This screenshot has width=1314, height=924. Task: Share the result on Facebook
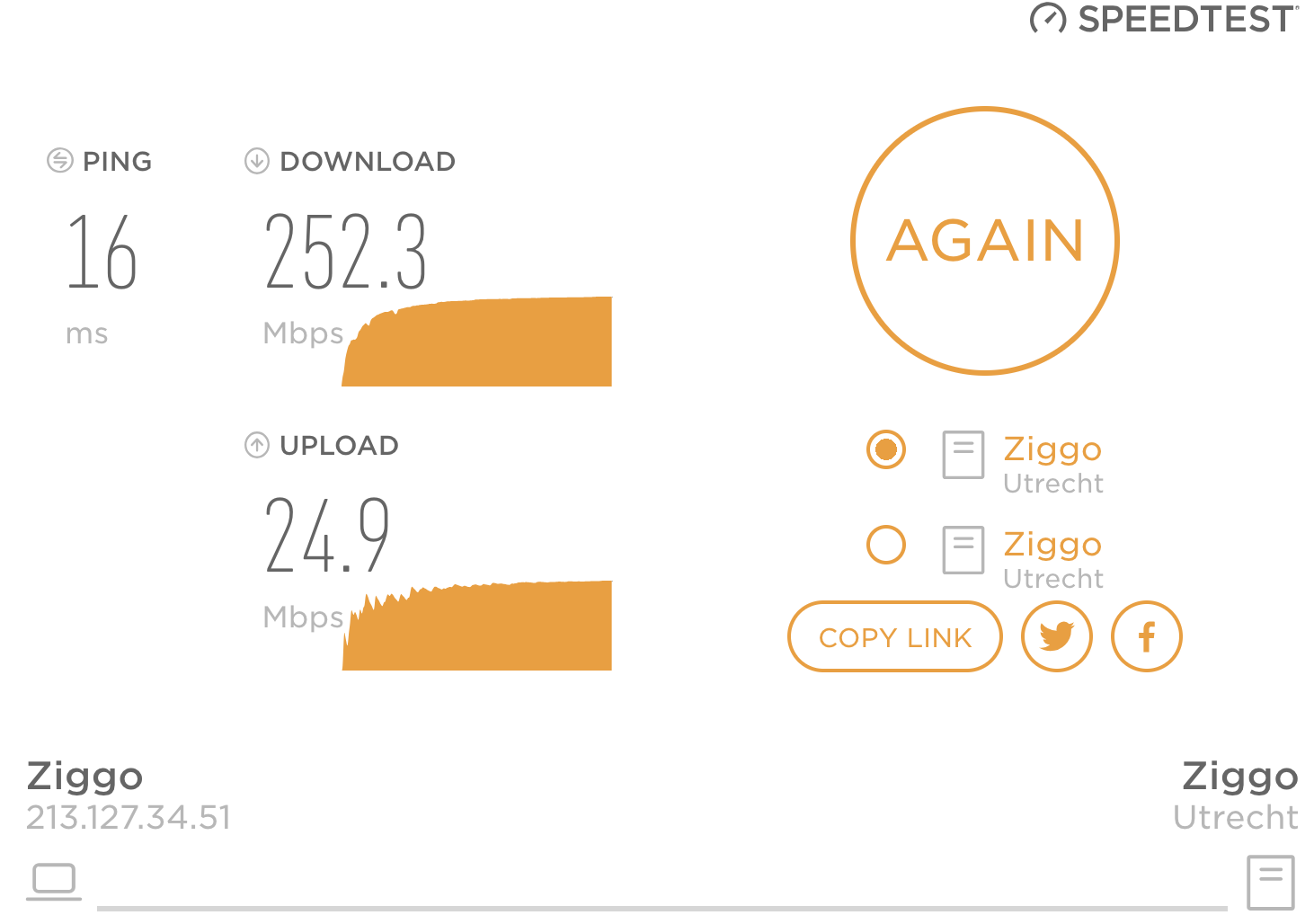point(1146,637)
